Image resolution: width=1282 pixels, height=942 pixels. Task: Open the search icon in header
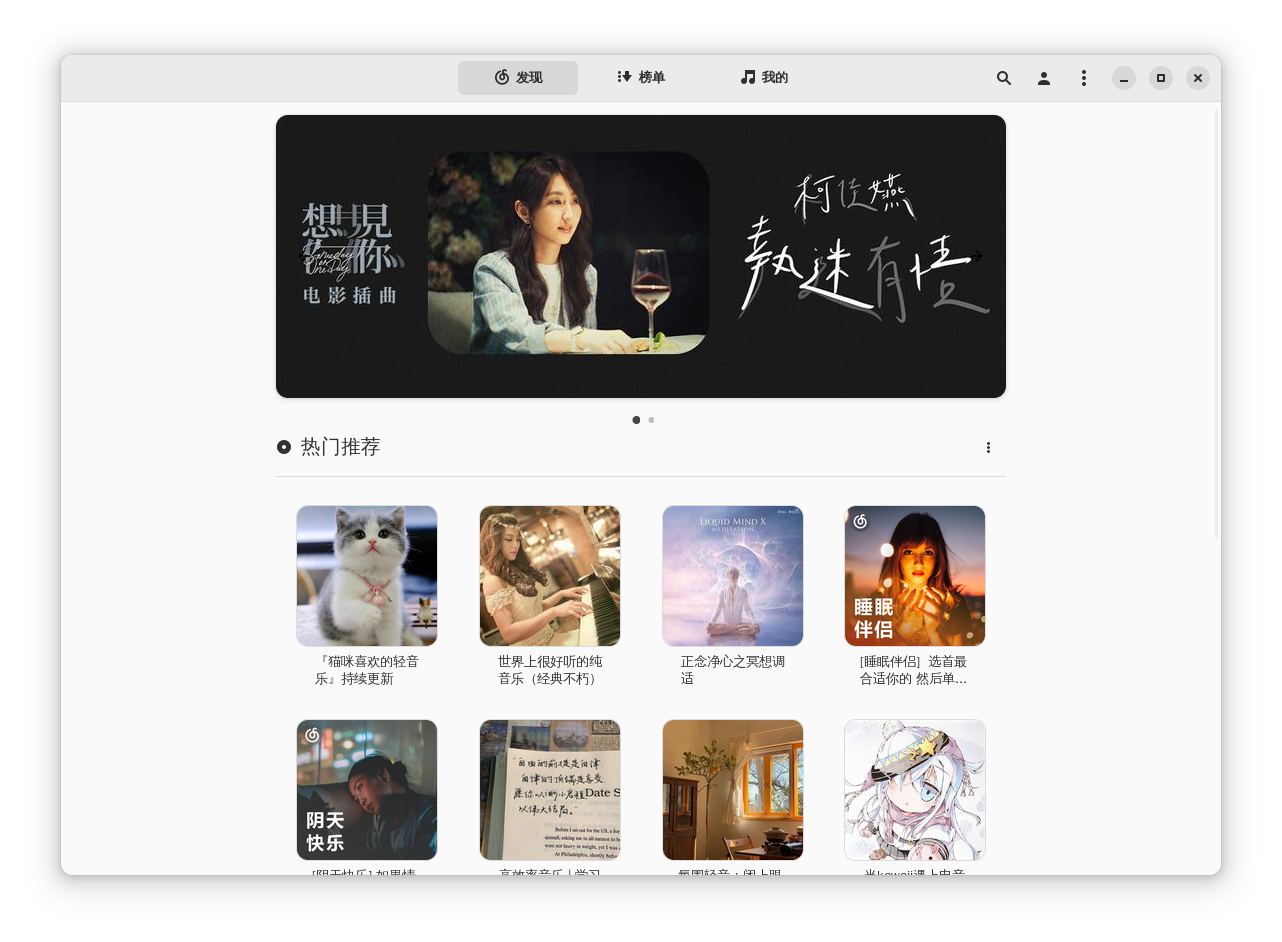tap(1004, 78)
